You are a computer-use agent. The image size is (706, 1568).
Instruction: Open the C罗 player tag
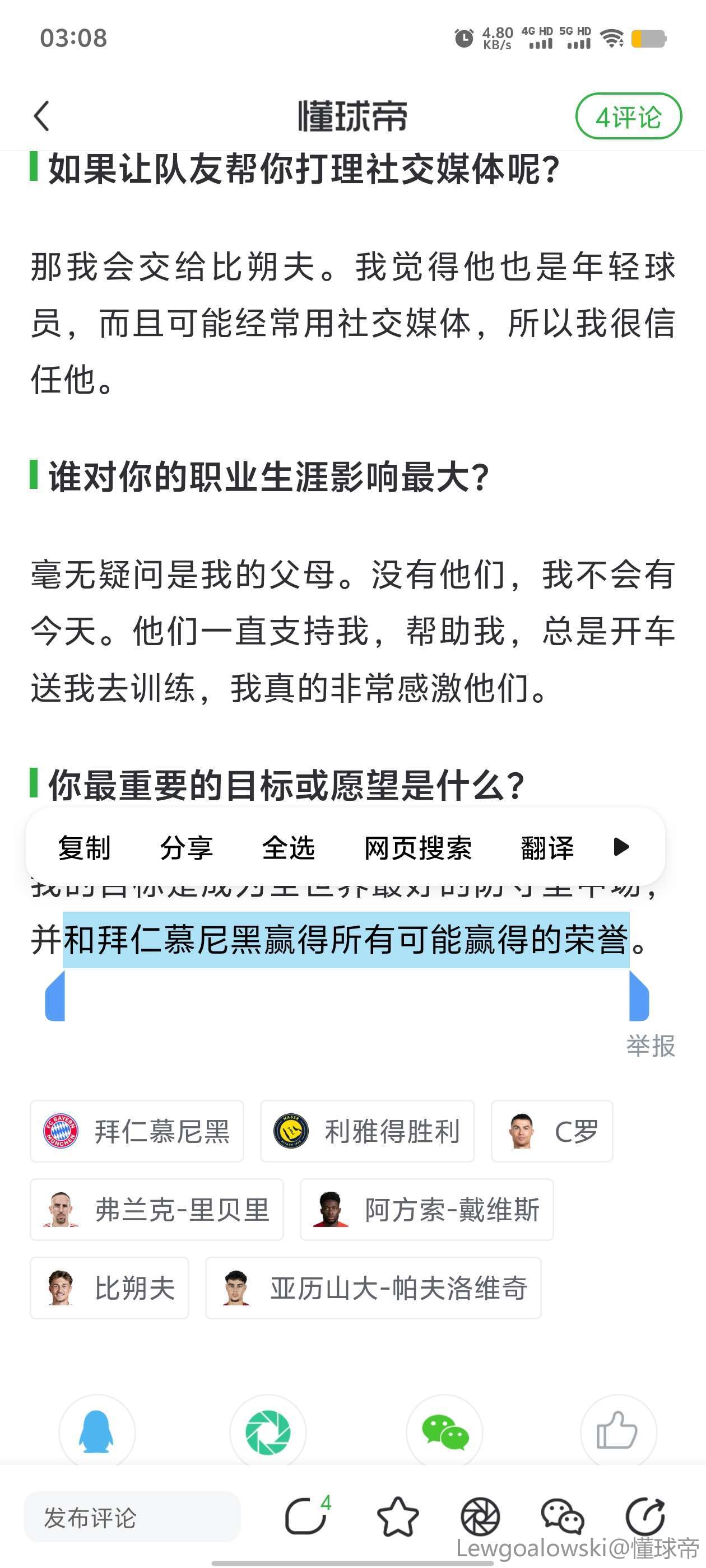552,1131
